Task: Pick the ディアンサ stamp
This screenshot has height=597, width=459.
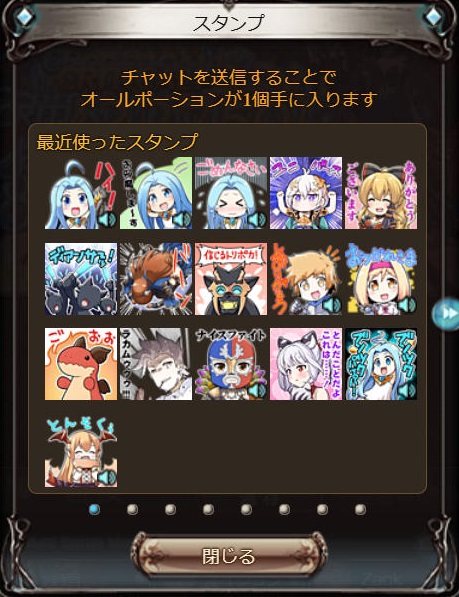Action: point(81,279)
